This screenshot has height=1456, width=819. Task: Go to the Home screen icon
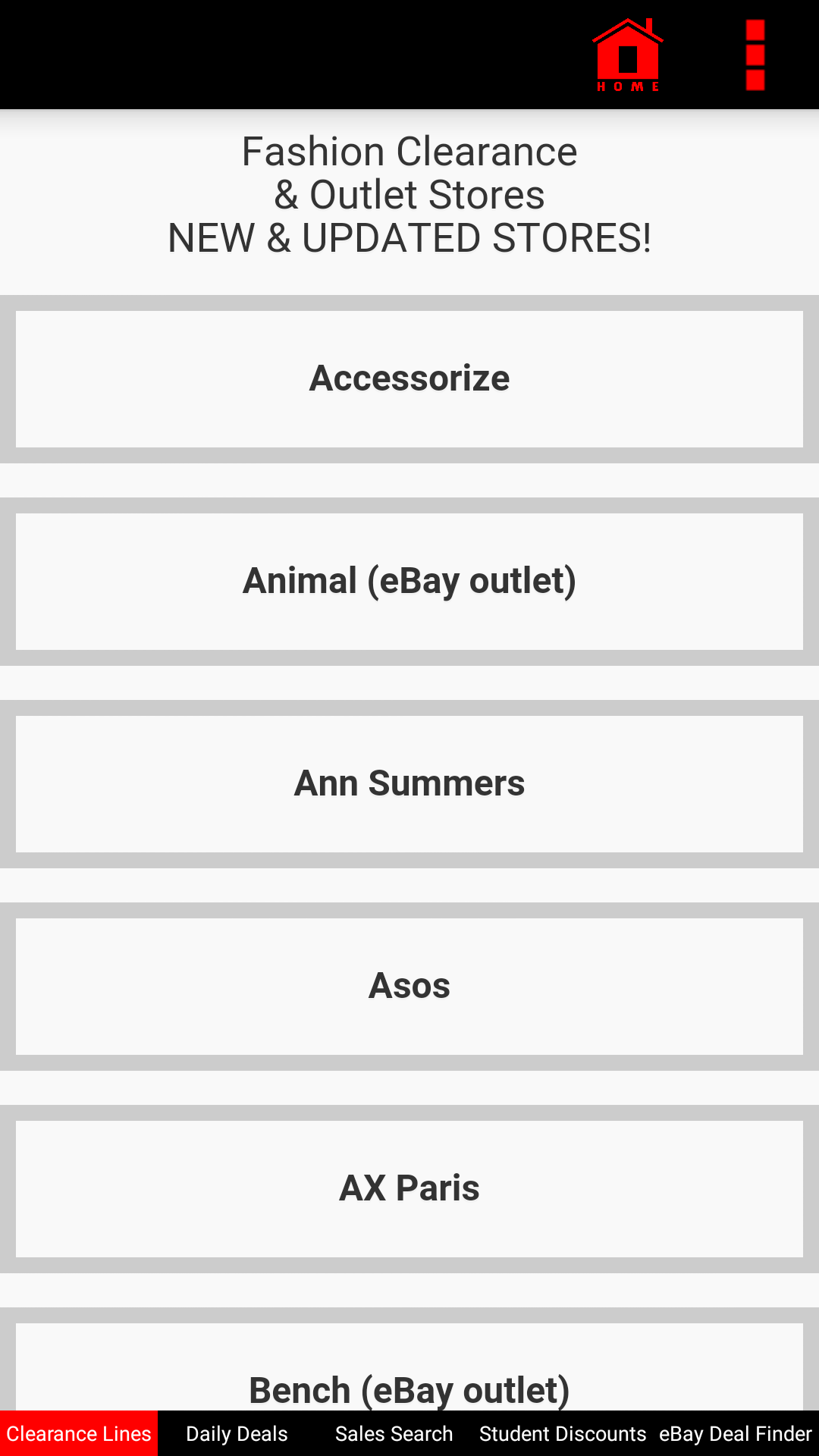627,55
